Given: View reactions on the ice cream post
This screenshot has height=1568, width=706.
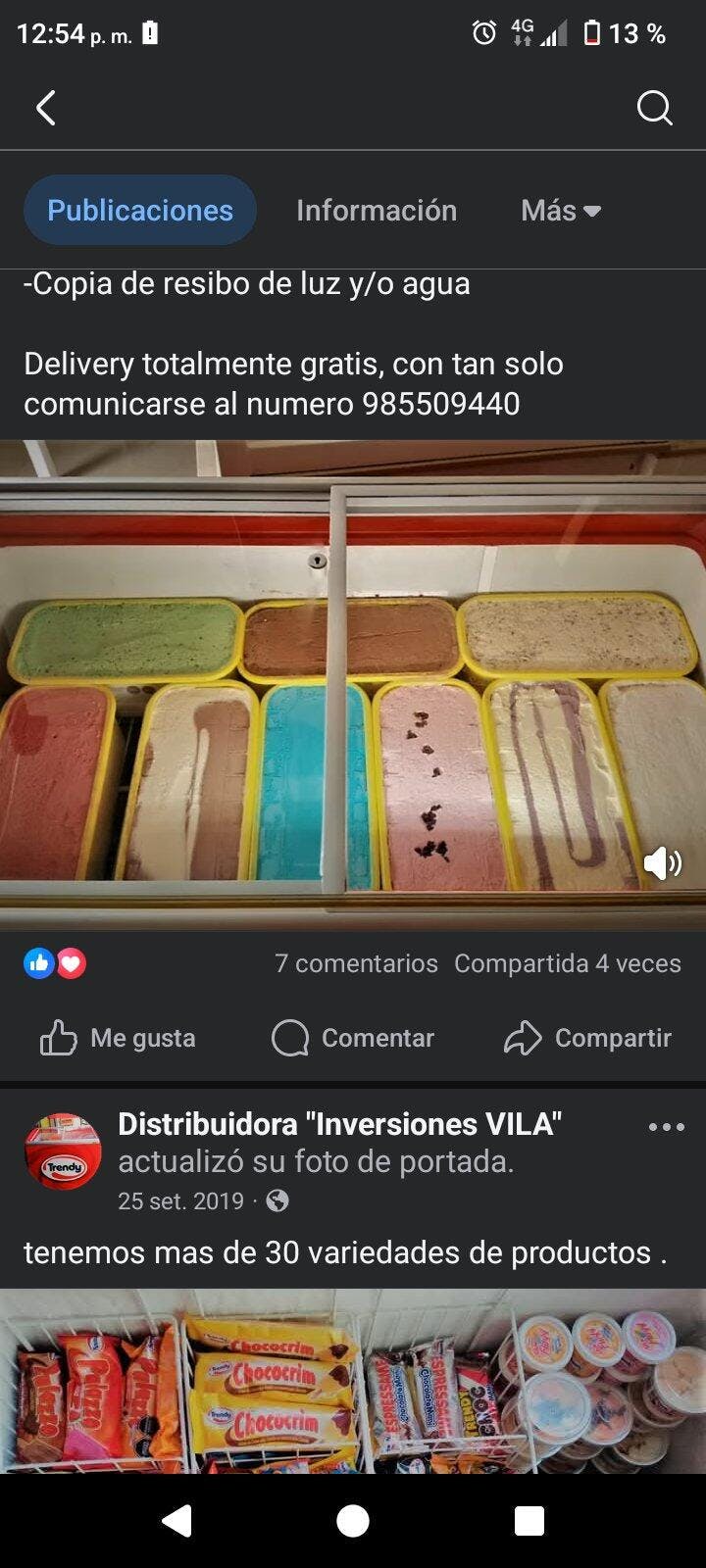Looking at the screenshot, I should [55, 963].
